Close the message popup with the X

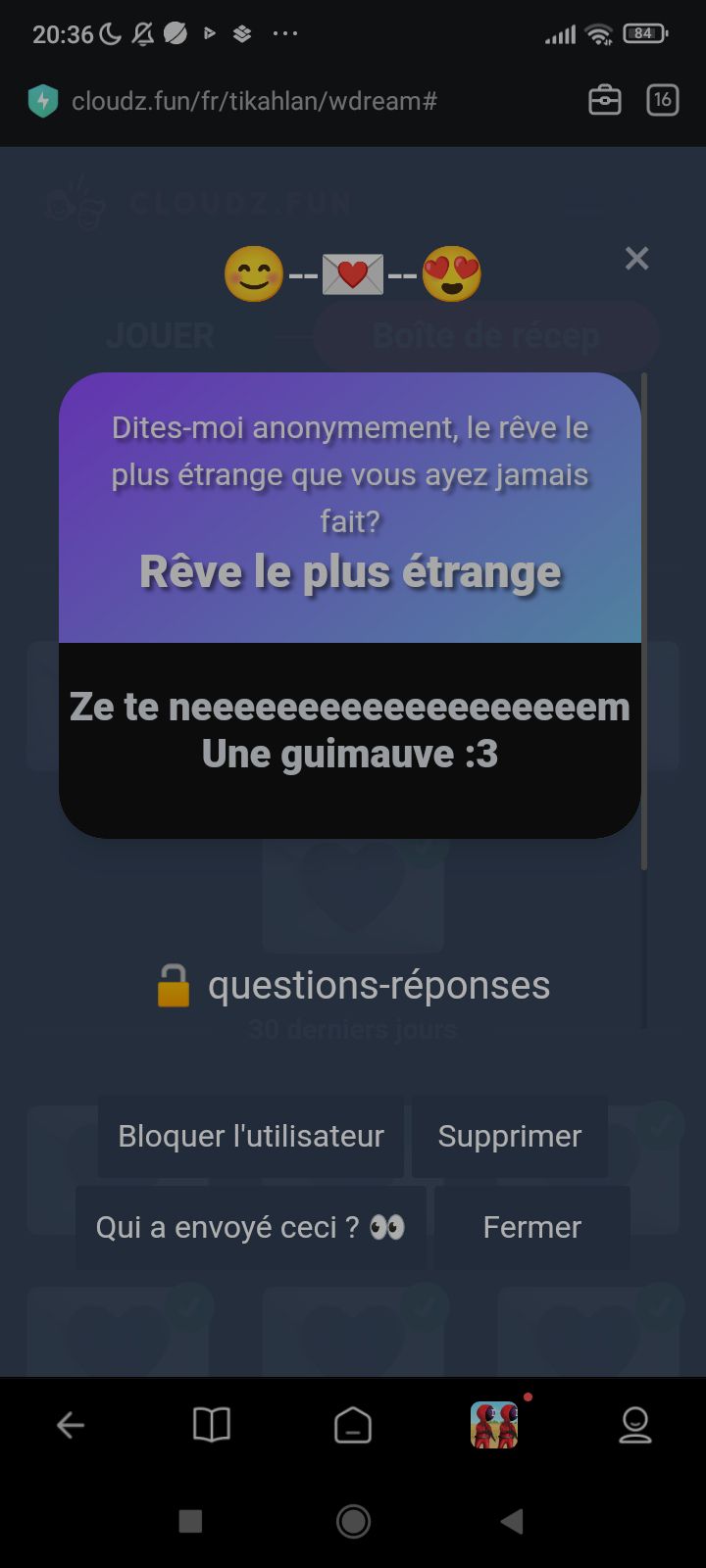[637, 258]
